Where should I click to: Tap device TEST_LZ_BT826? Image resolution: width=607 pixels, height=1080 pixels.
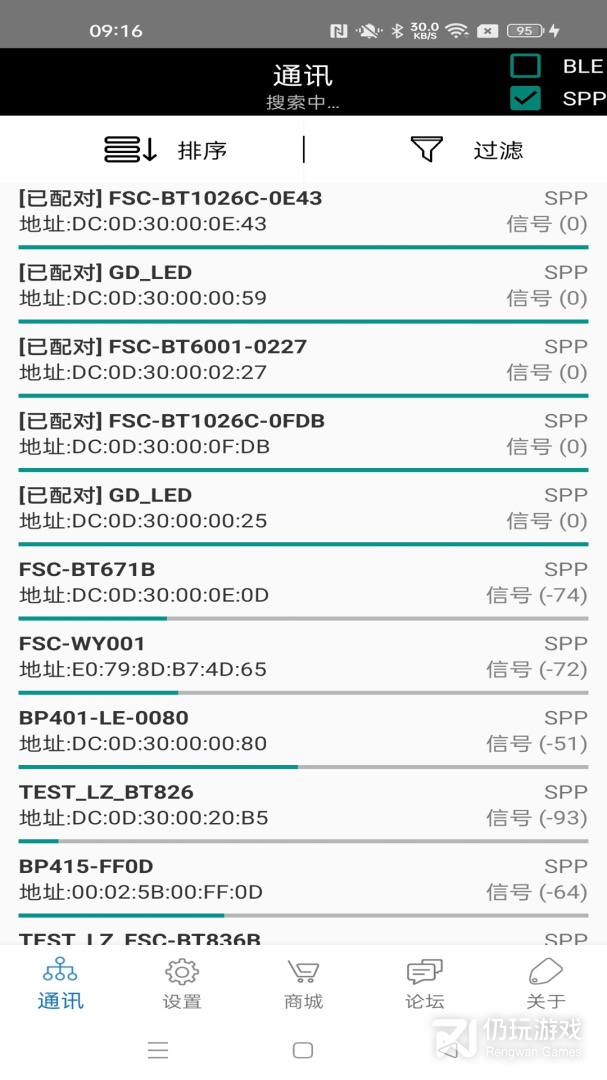[x=303, y=804]
